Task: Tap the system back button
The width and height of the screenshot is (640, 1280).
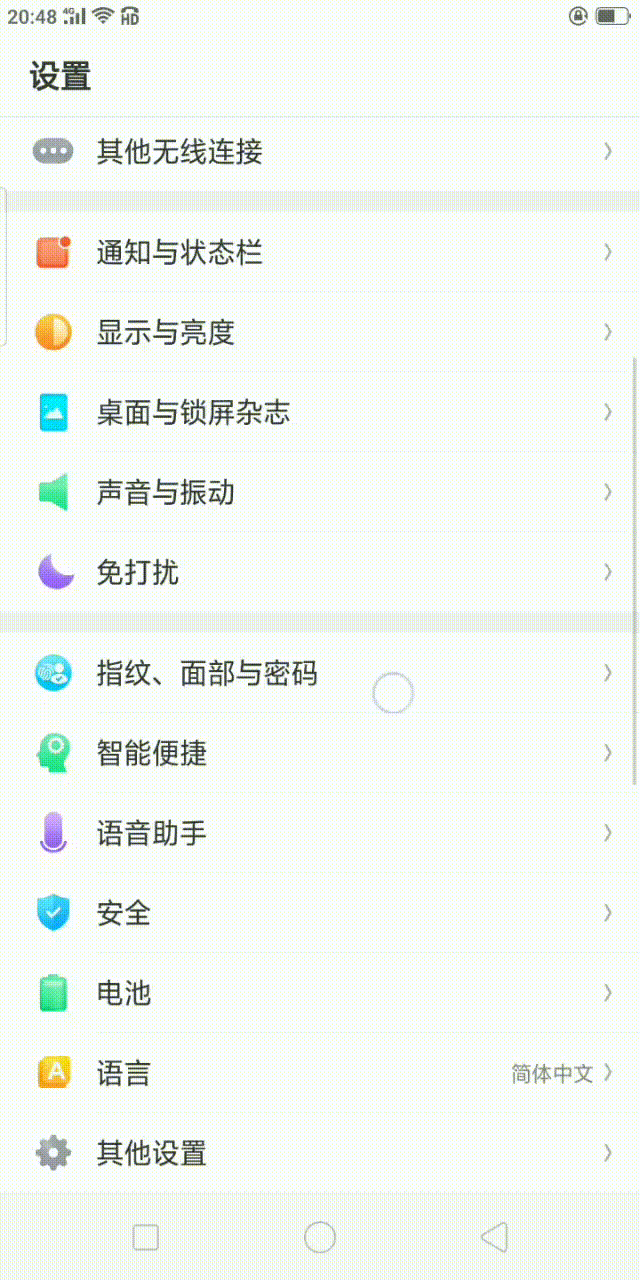Action: (x=494, y=1237)
